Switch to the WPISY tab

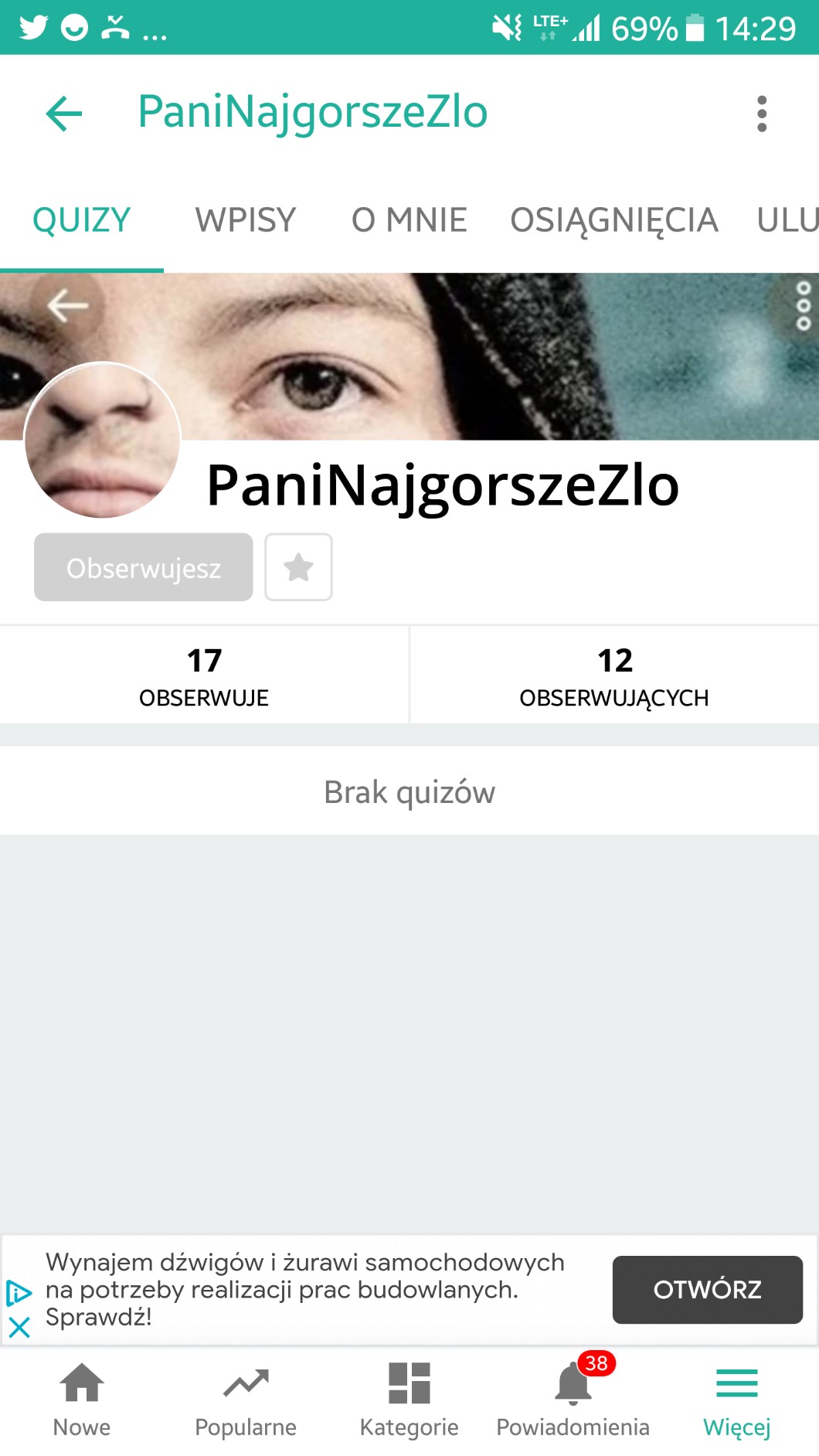pyautogui.click(x=246, y=220)
